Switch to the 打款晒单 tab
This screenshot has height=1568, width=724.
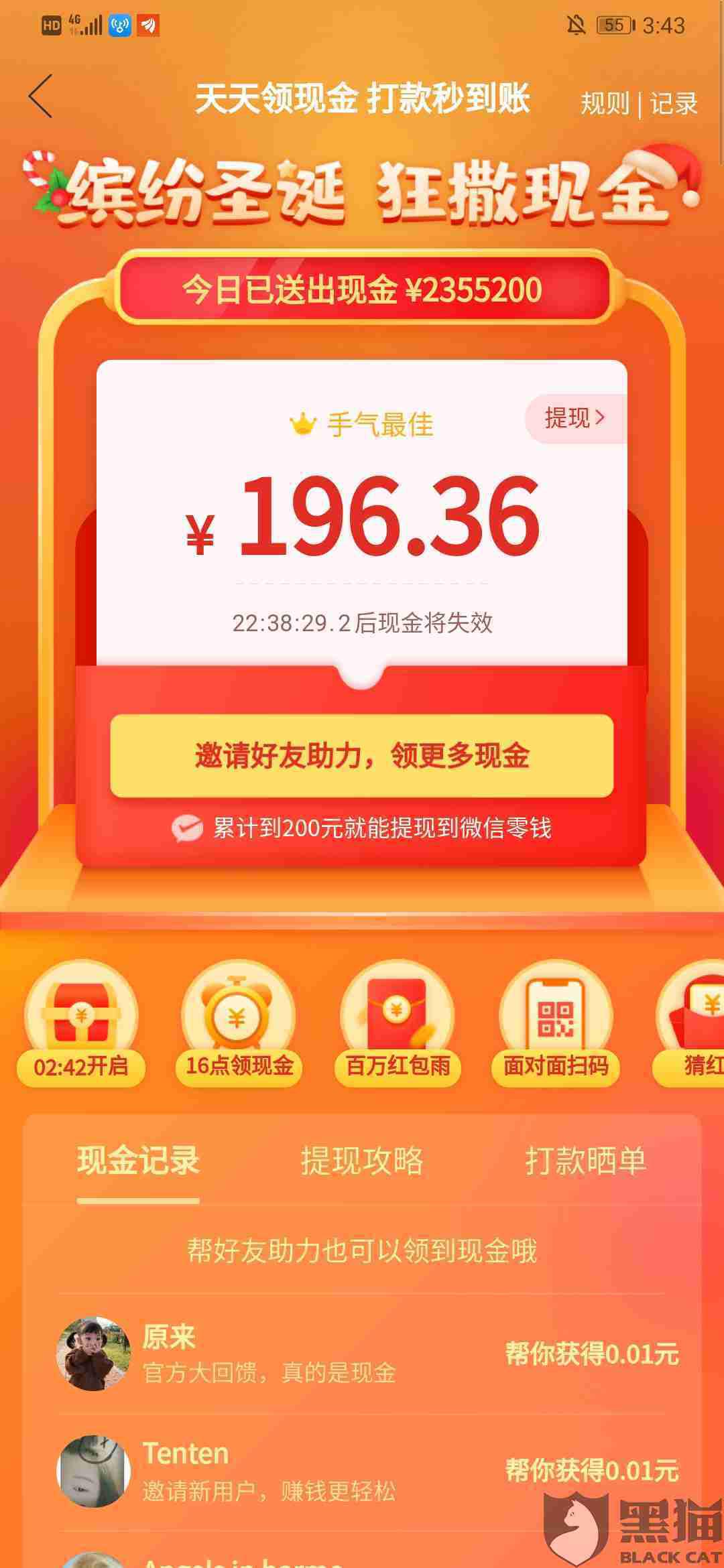[x=585, y=1161]
